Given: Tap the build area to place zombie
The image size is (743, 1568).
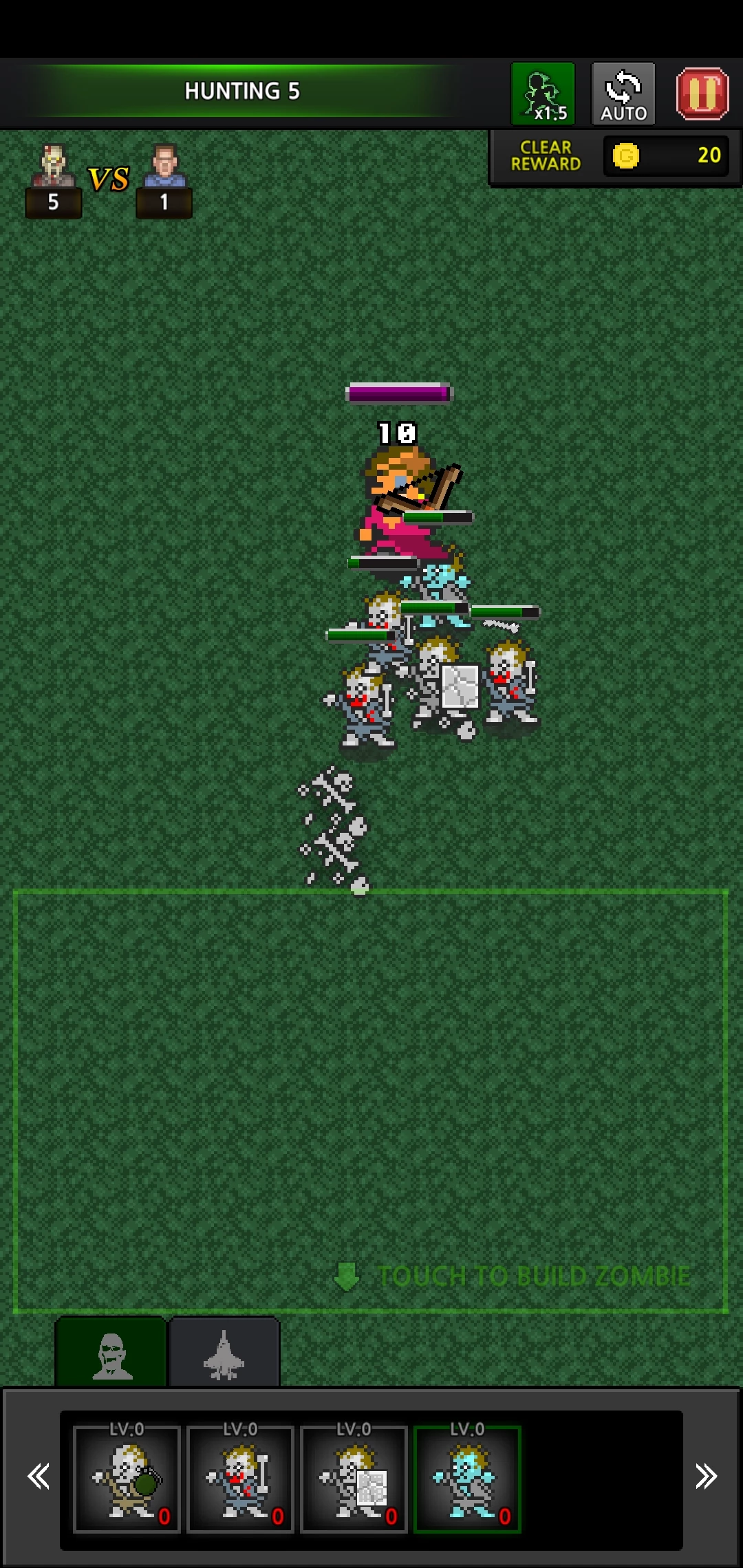Looking at the screenshot, I should click(x=370, y=1100).
